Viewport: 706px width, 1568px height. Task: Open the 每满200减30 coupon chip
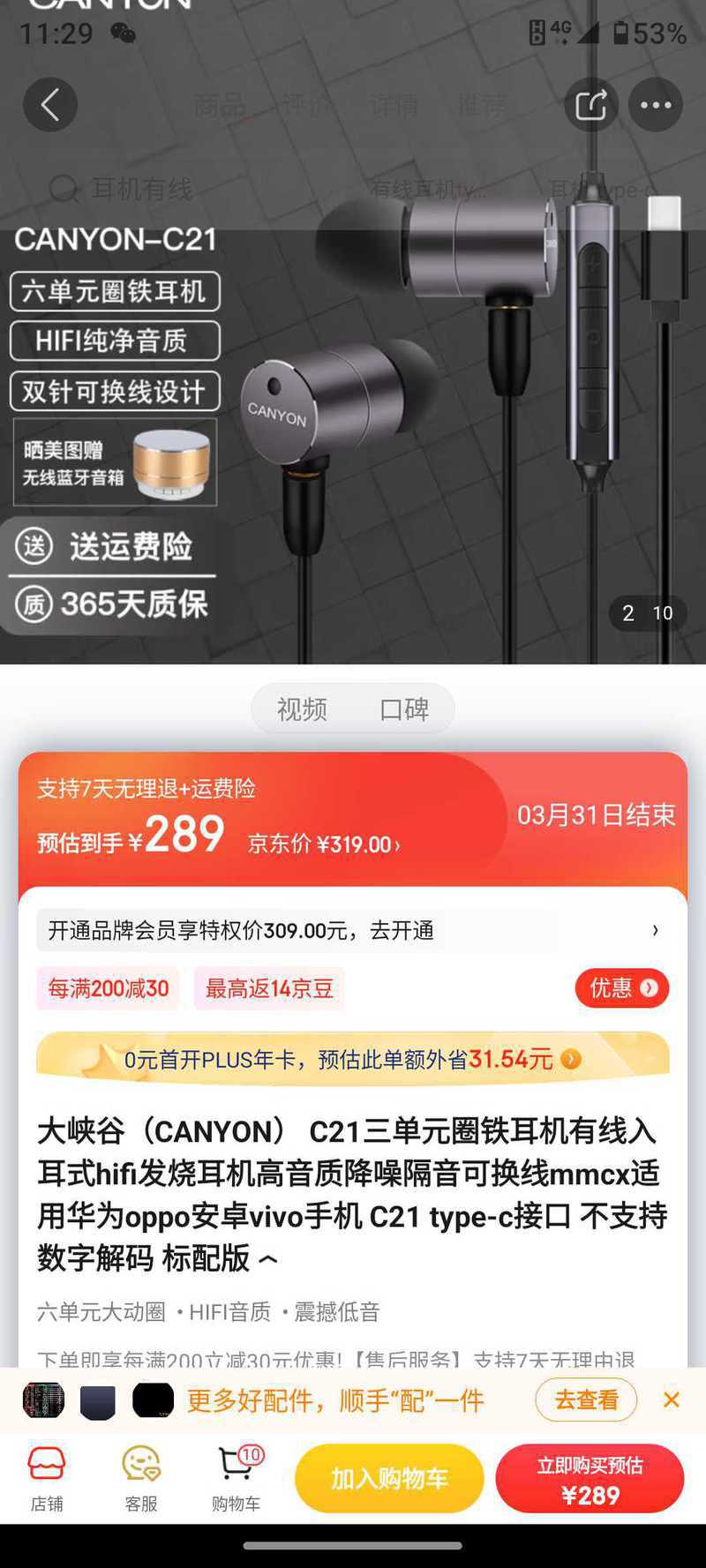click(x=108, y=987)
